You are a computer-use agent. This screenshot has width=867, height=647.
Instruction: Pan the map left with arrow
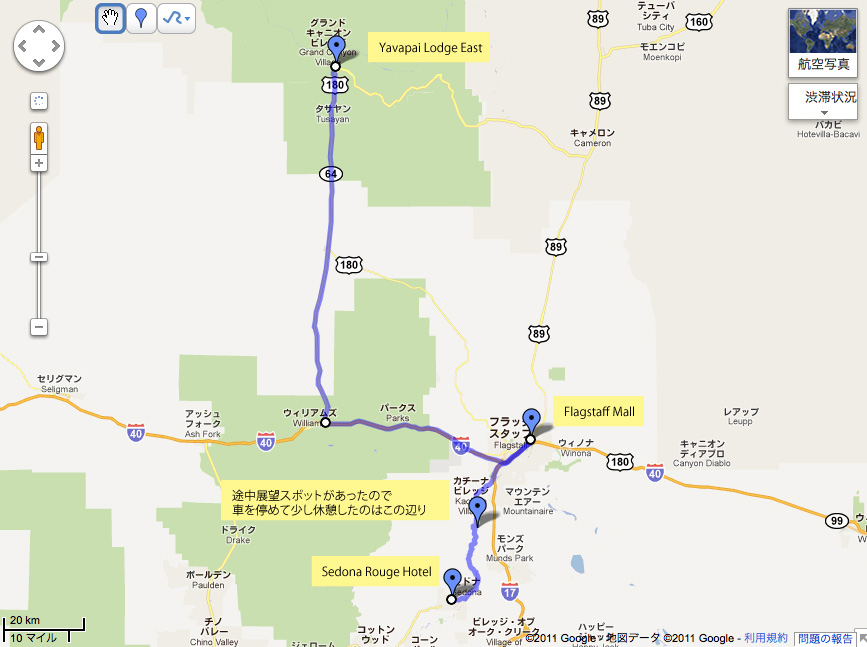[x=21, y=45]
